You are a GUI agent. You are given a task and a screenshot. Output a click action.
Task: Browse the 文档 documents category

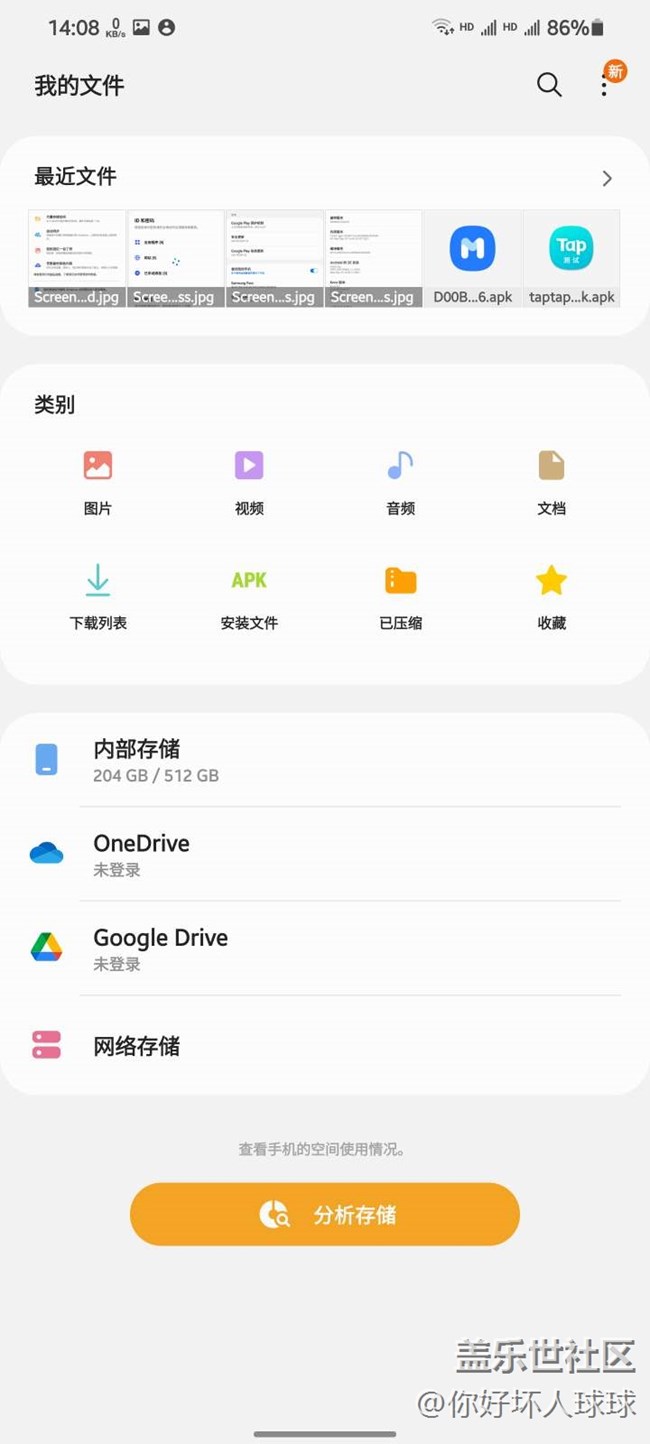click(x=551, y=481)
